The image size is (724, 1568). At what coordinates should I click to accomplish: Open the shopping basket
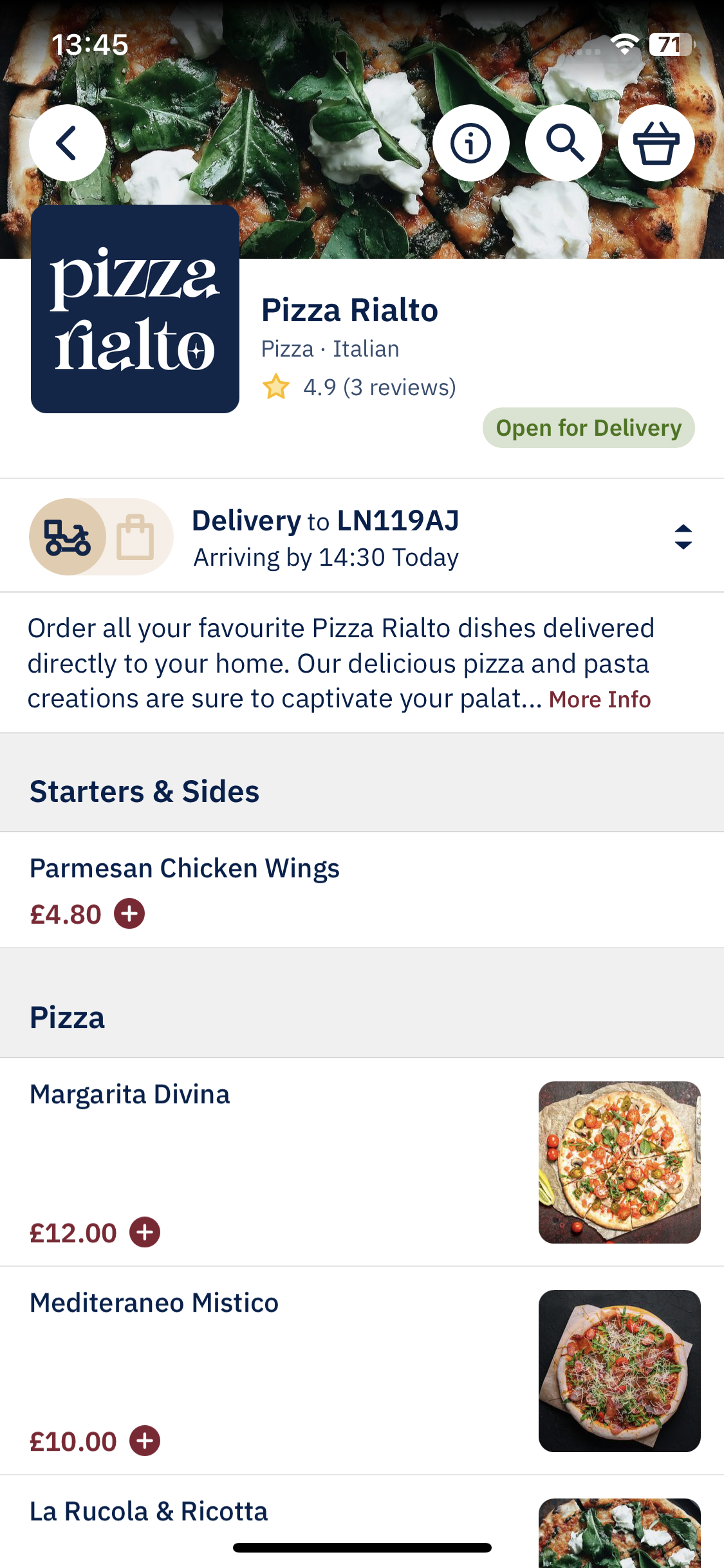click(656, 143)
